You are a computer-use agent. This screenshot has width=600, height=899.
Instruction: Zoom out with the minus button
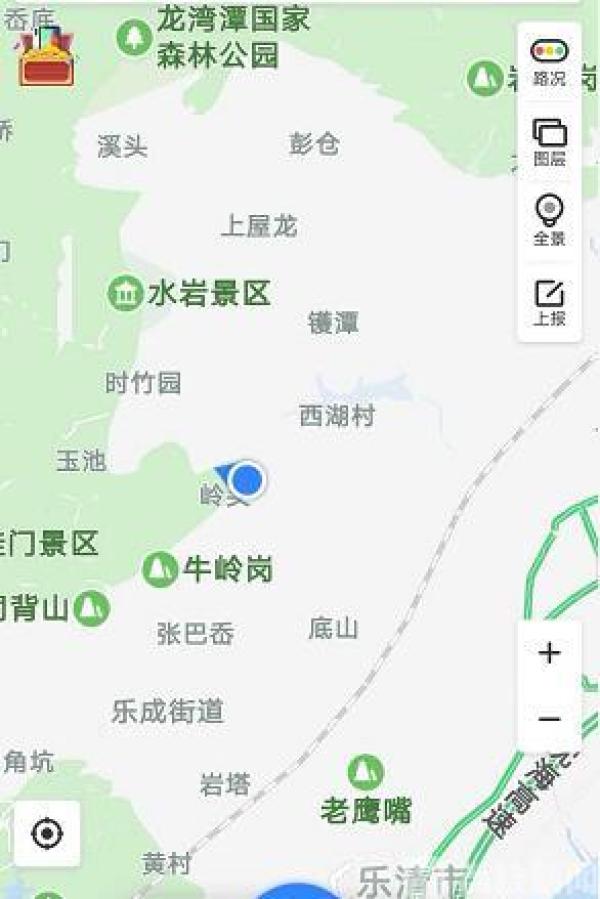click(x=549, y=719)
